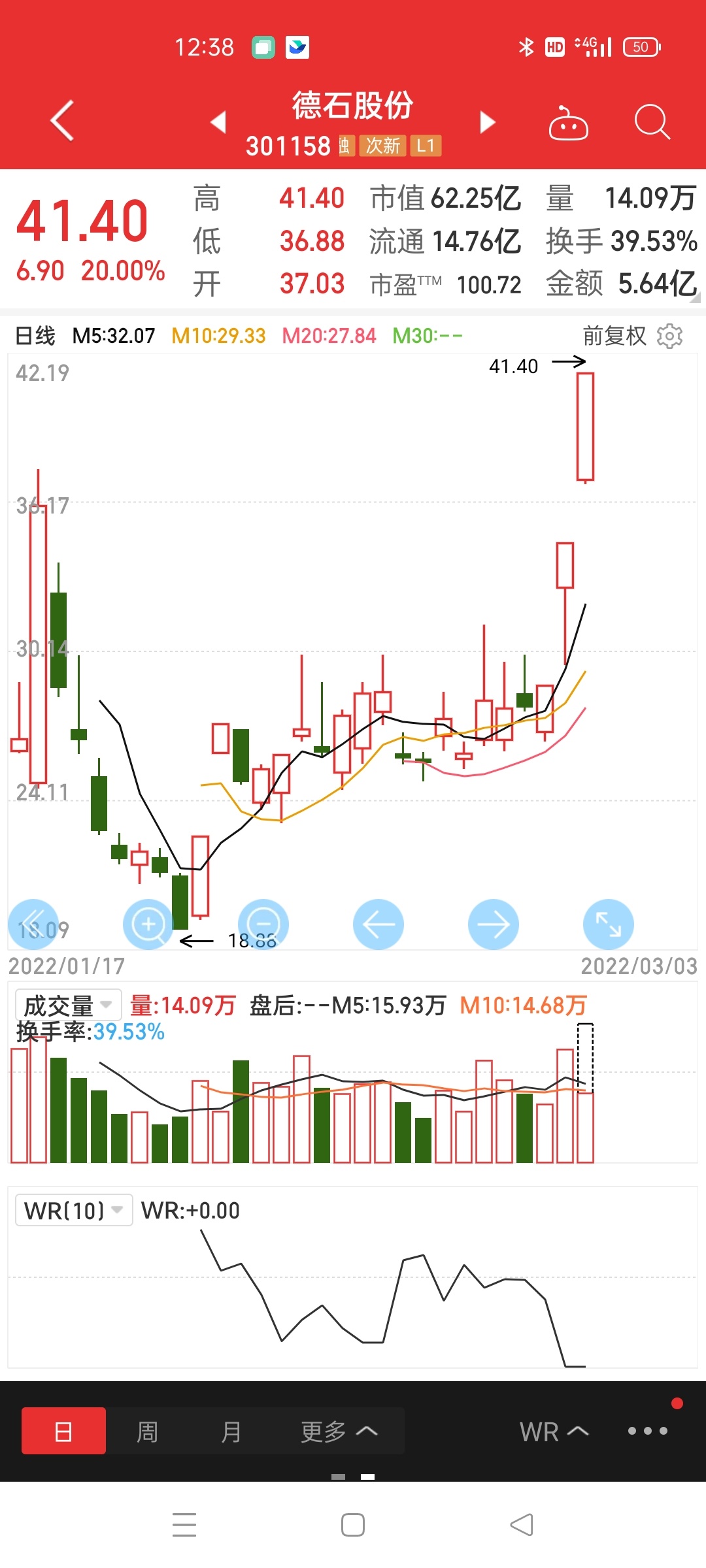Switch to the previous stock

218,122
